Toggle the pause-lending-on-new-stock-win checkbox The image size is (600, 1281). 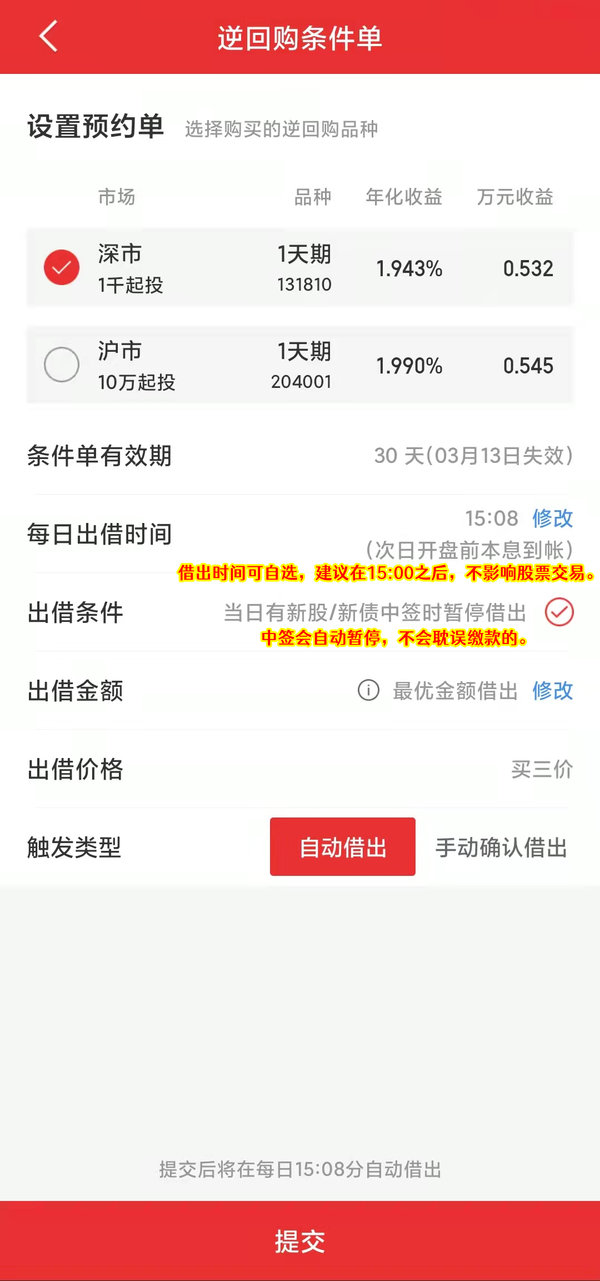point(559,612)
